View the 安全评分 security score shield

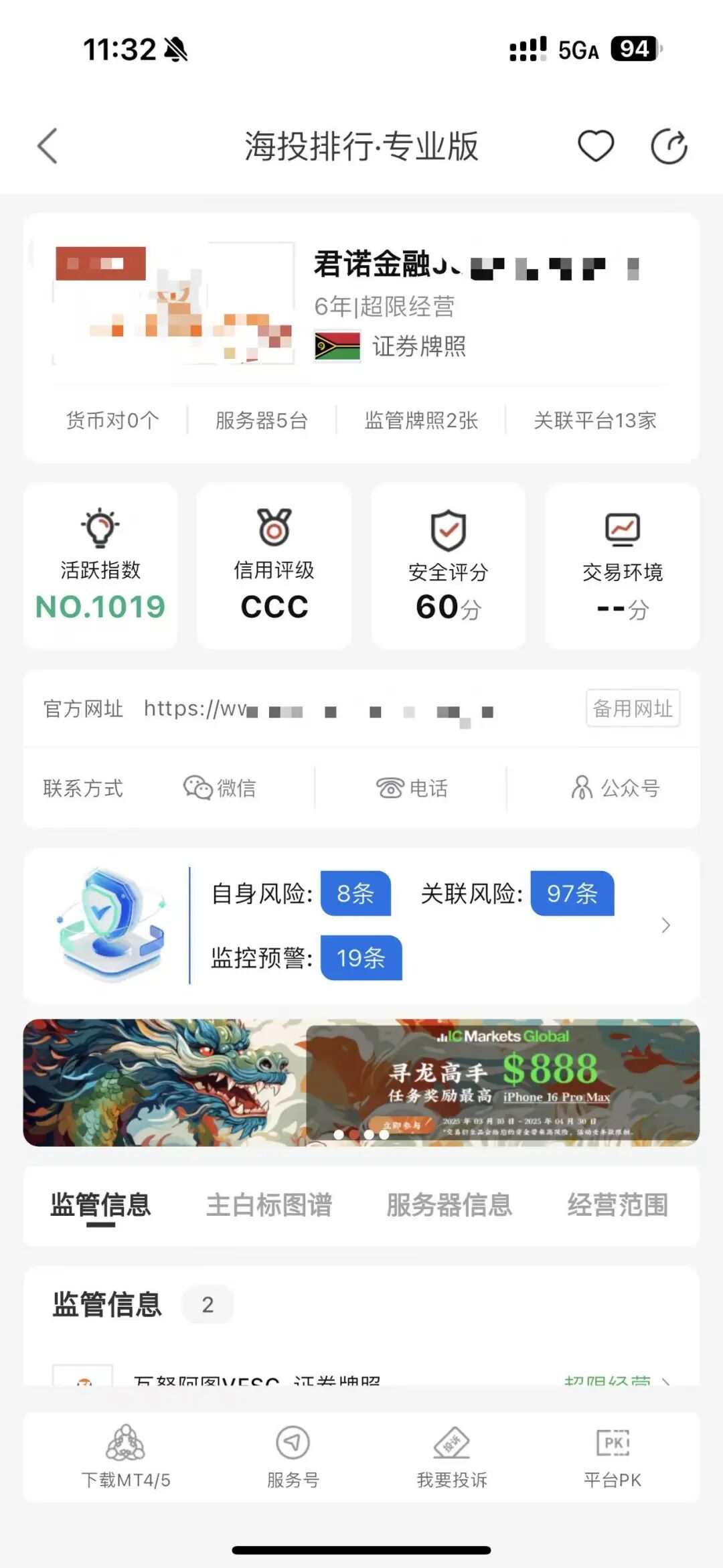coord(447,566)
